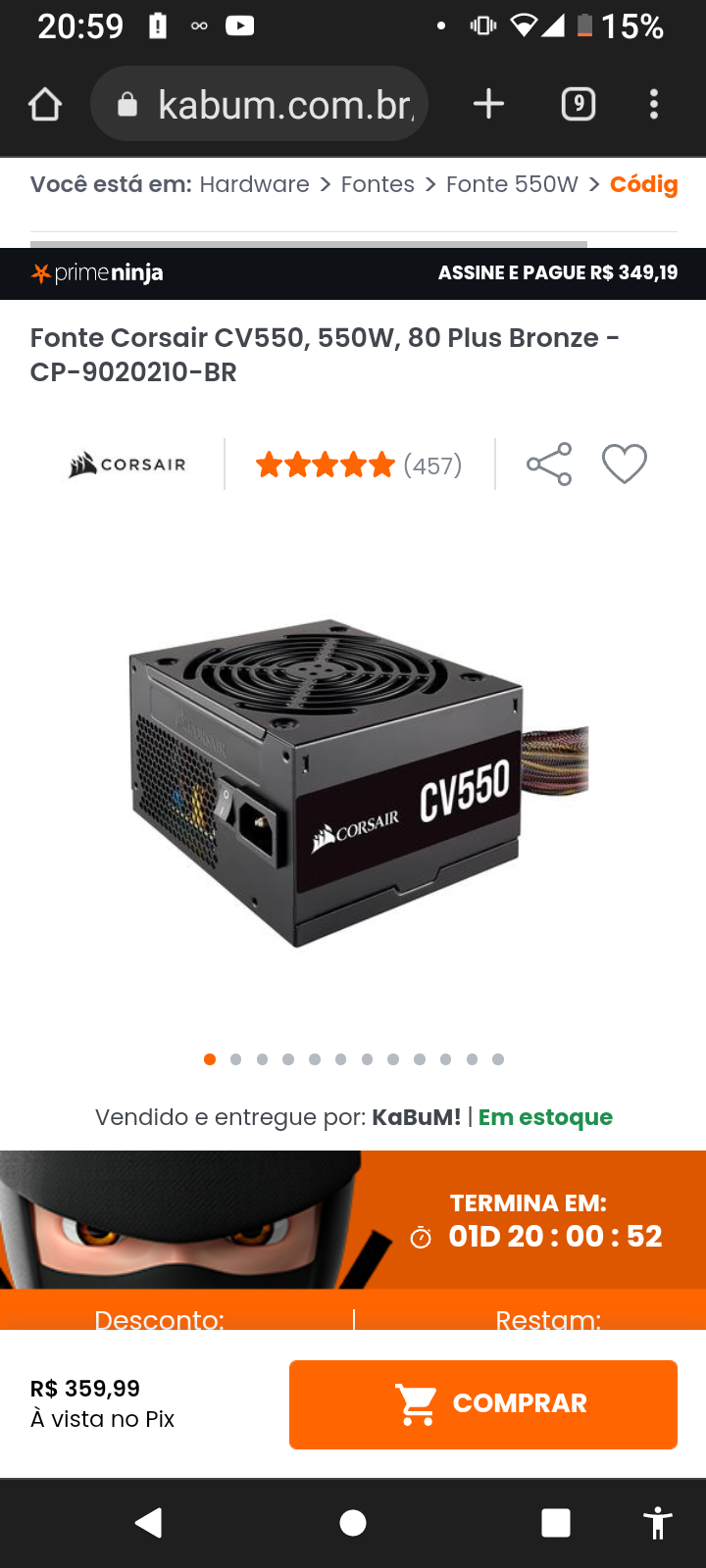
Task: Open the browser overflow menu
Action: (654, 104)
